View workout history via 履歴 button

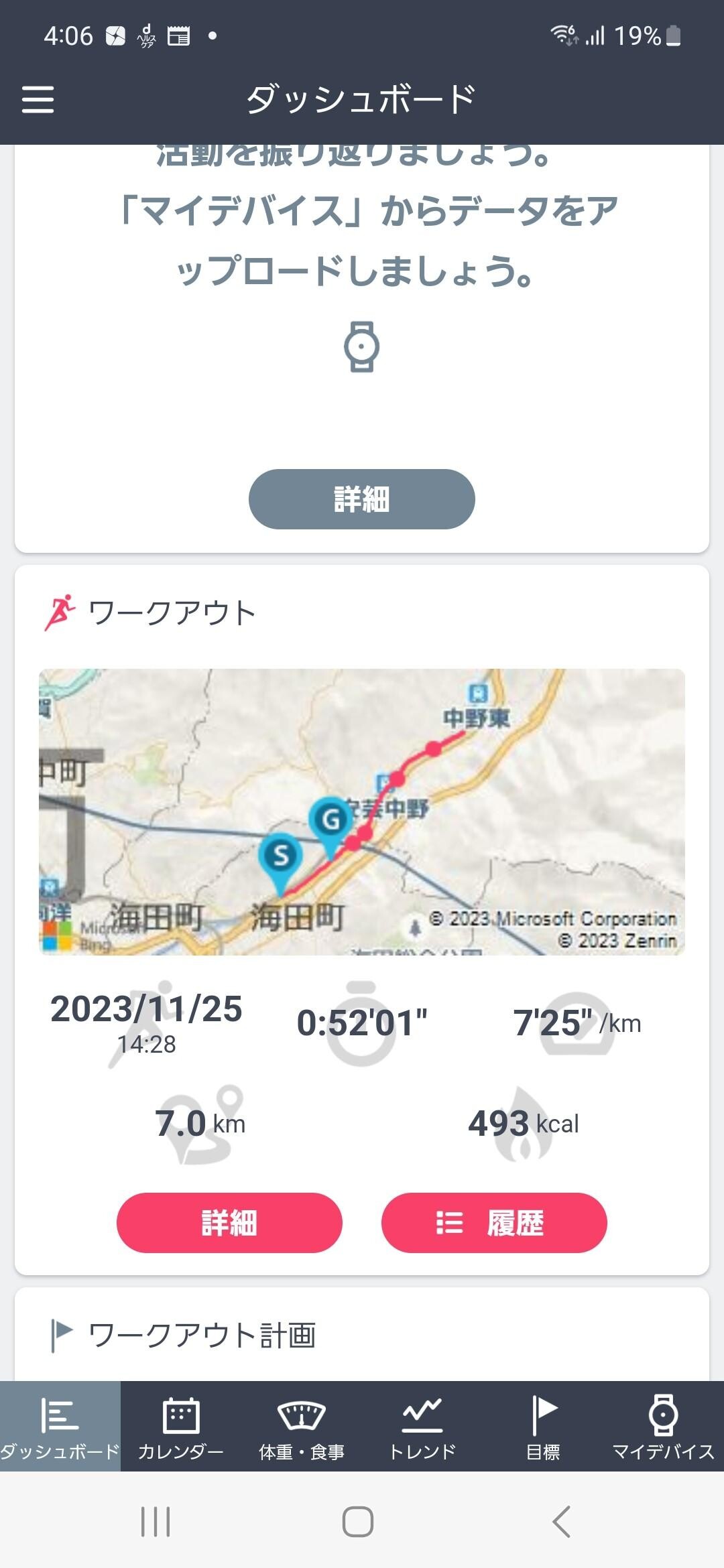click(x=496, y=1223)
